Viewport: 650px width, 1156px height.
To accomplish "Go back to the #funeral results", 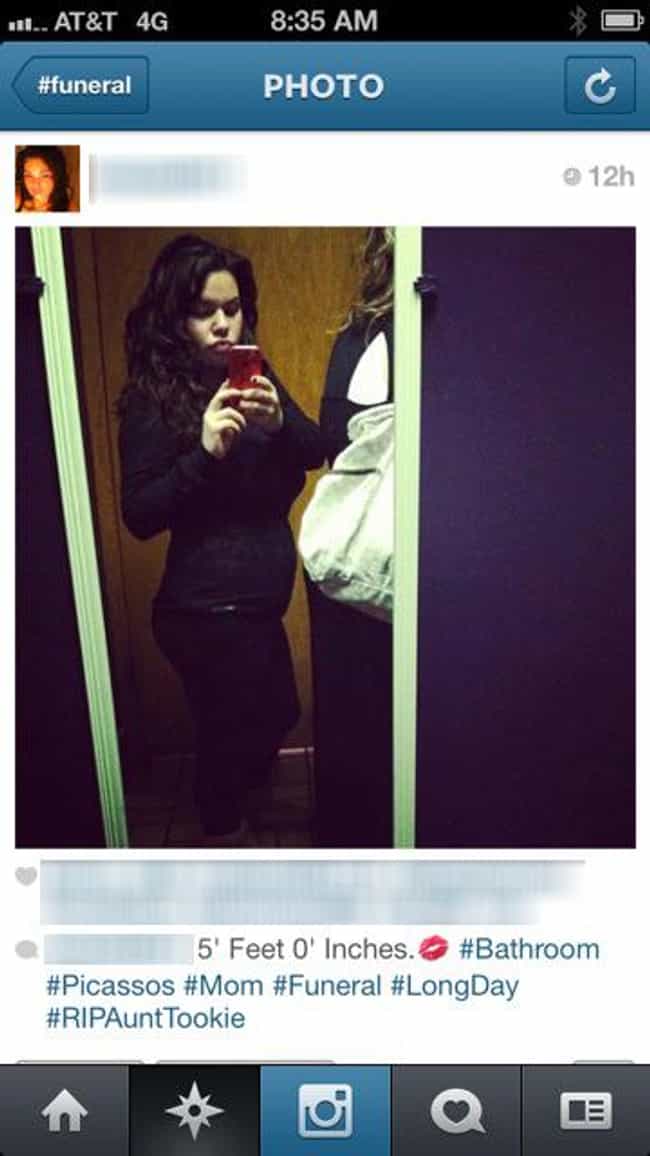I will (x=81, y=86).
